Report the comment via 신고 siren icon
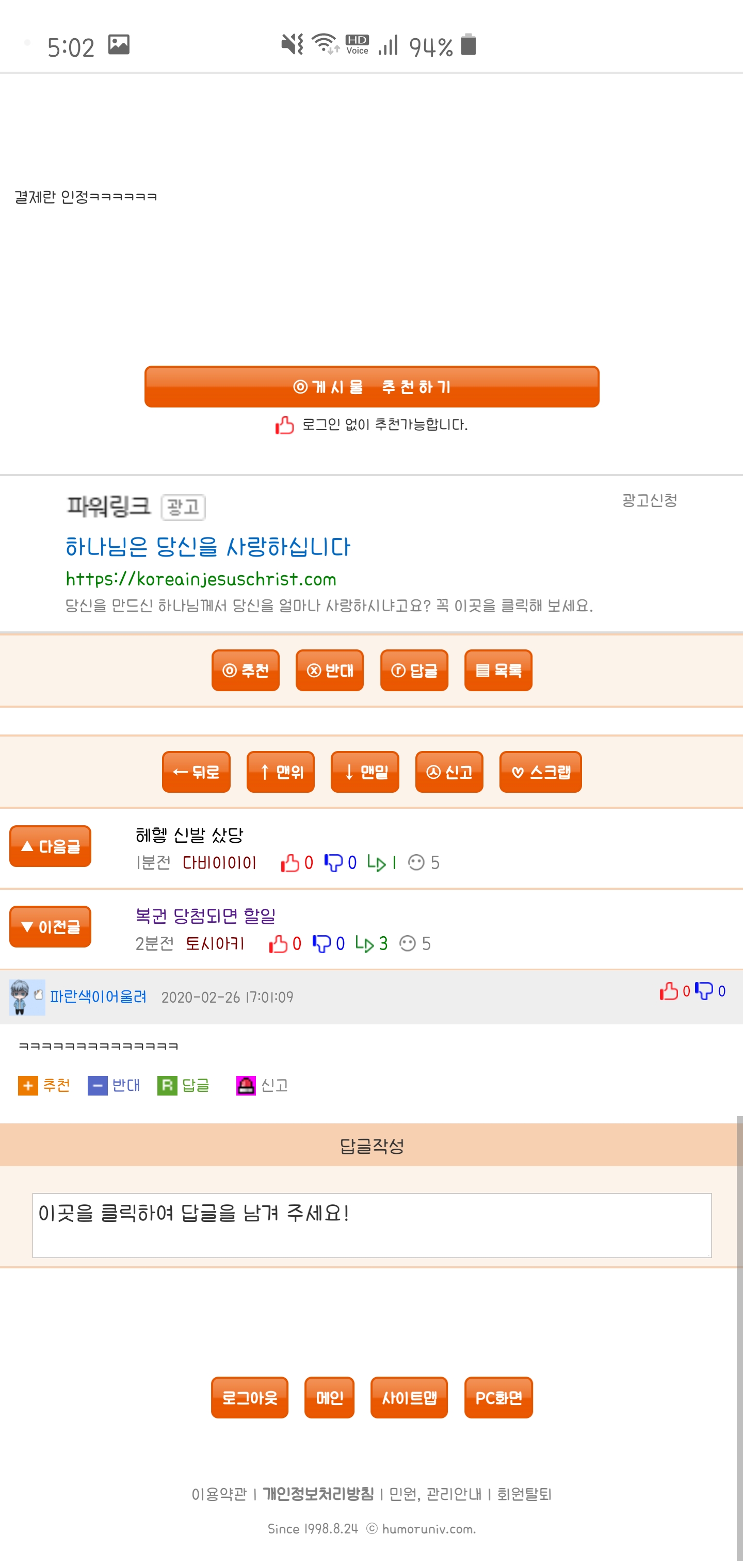The image size is (743, 1568). click(x=262, y=1085)
